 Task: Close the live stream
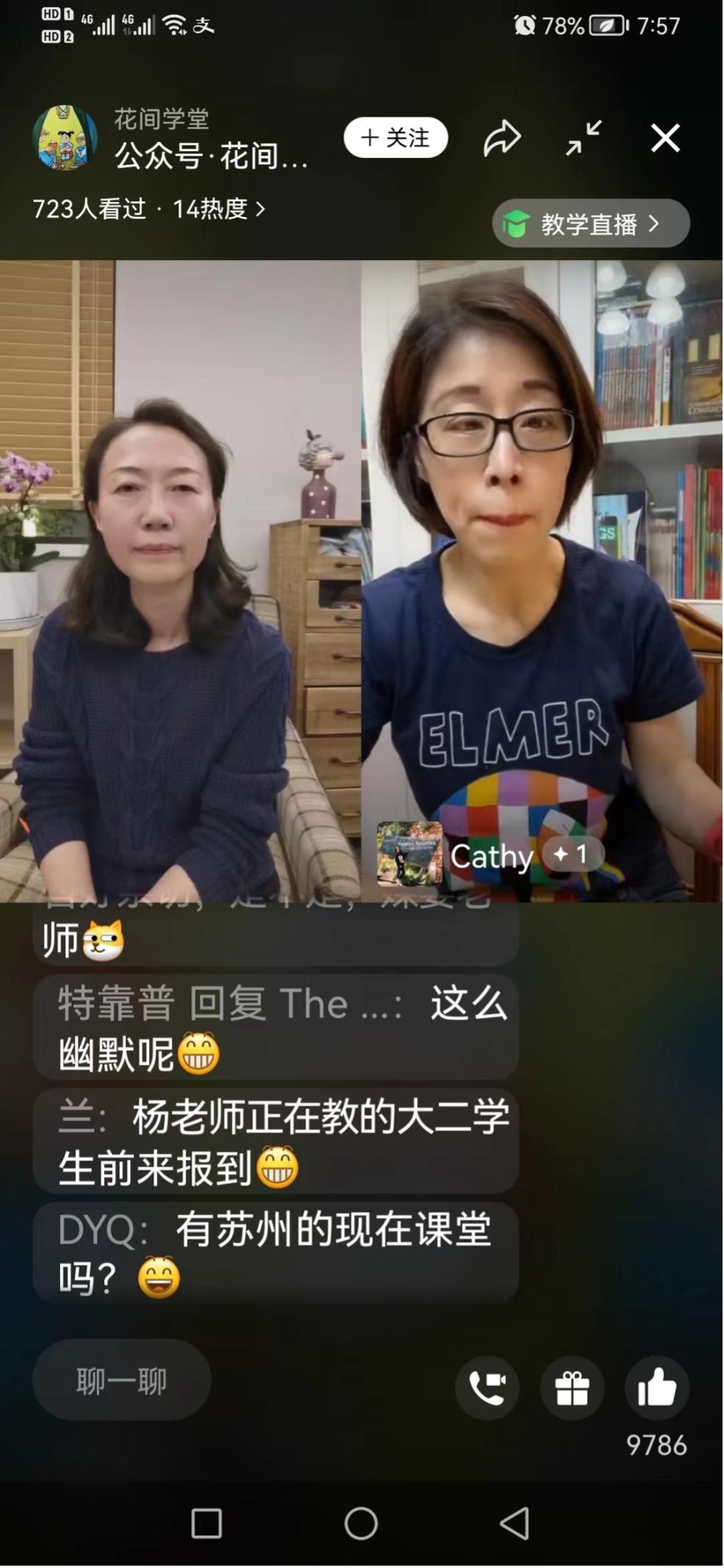(665, 137)
